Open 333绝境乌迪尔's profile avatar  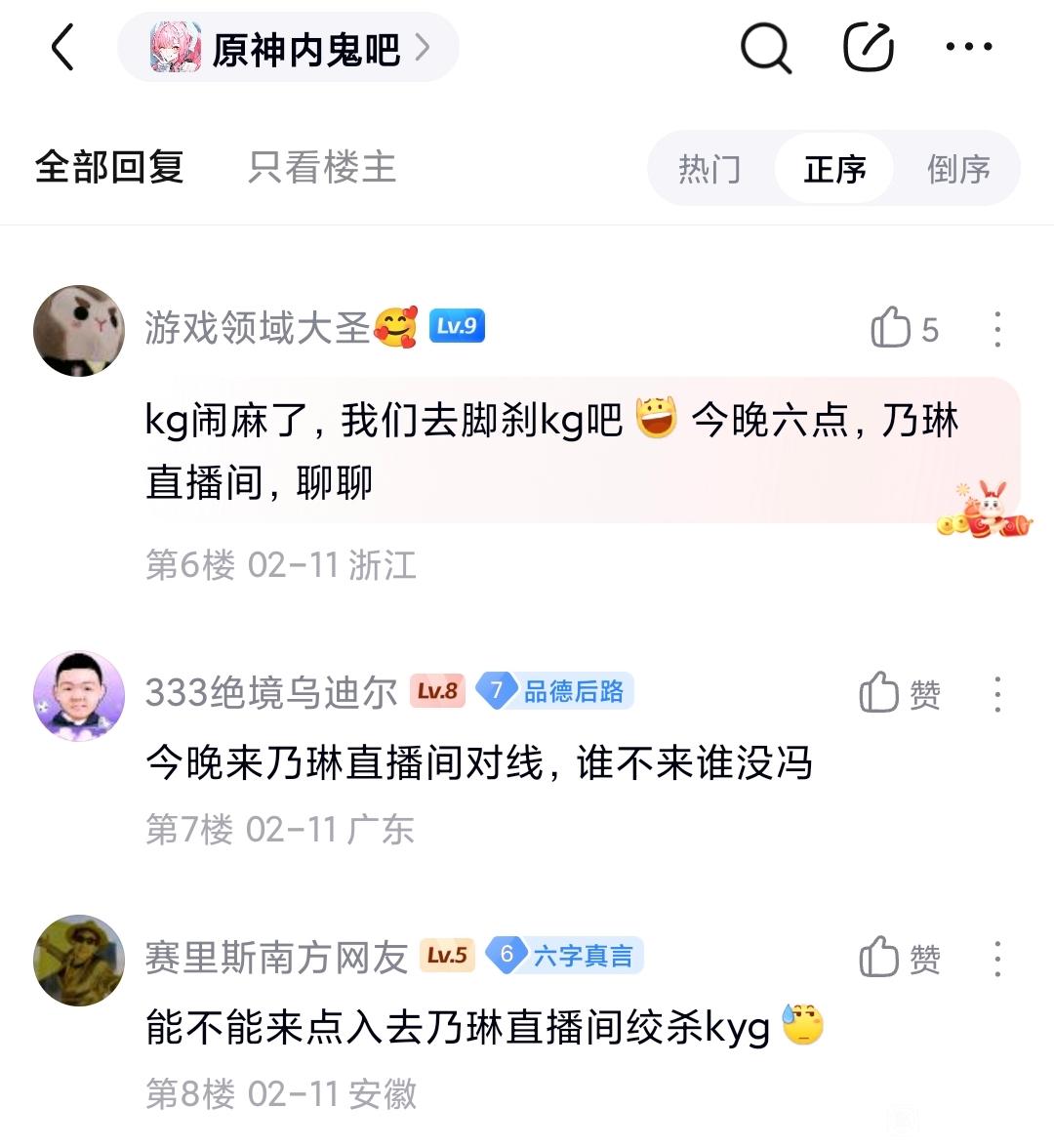(x=79, y=696)
